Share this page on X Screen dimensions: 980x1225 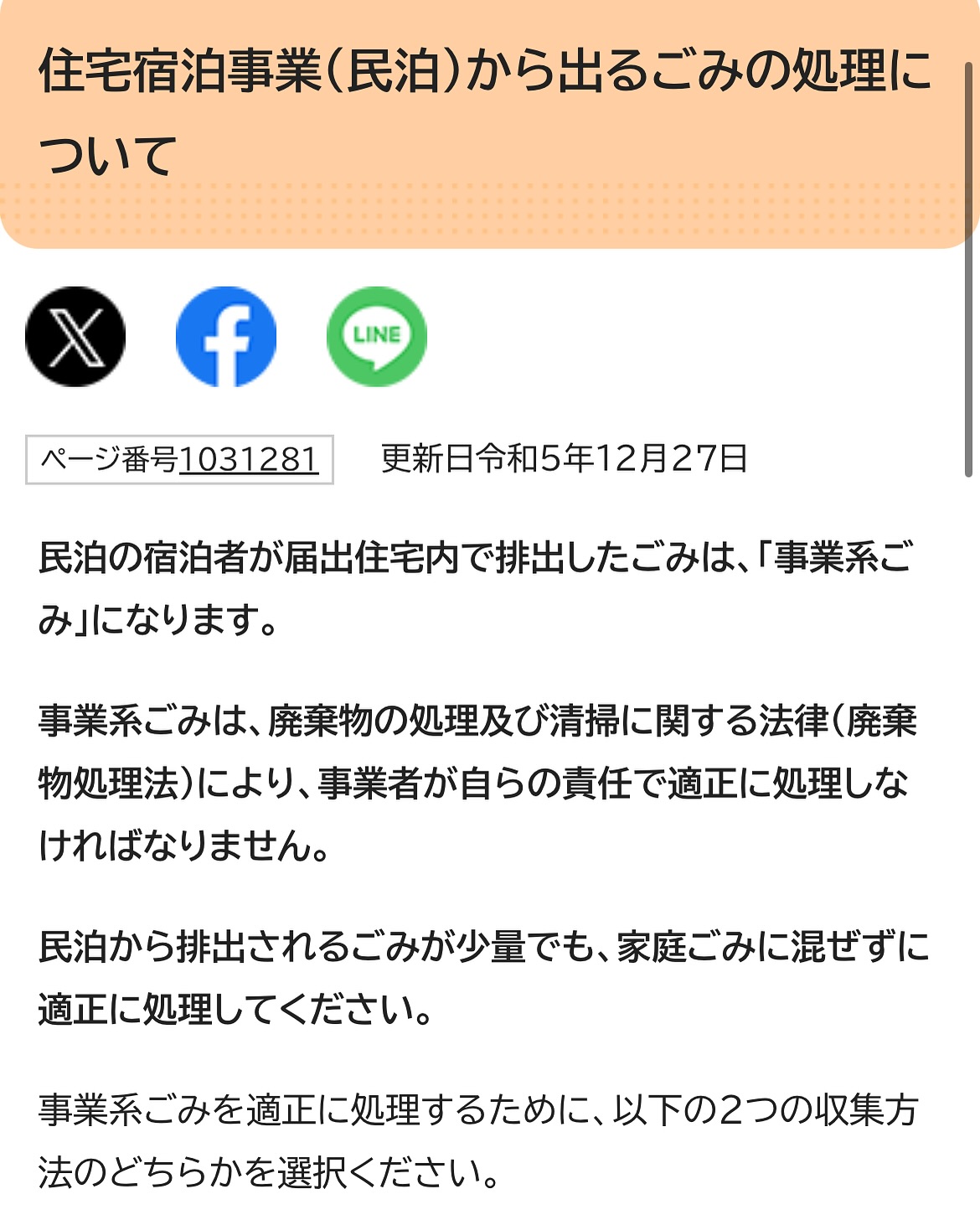click(x=75, y=336)
